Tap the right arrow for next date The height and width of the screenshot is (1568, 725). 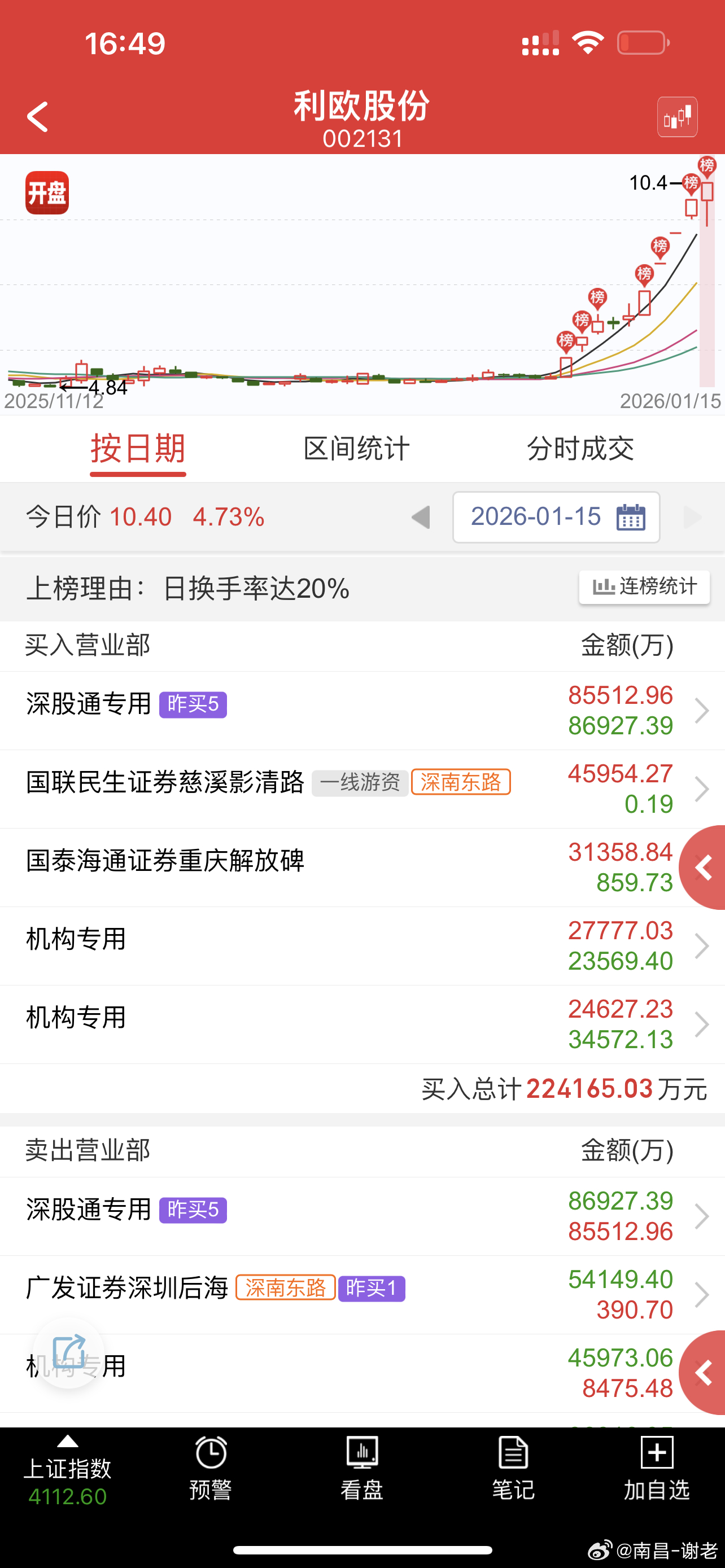tap(693, 517)
